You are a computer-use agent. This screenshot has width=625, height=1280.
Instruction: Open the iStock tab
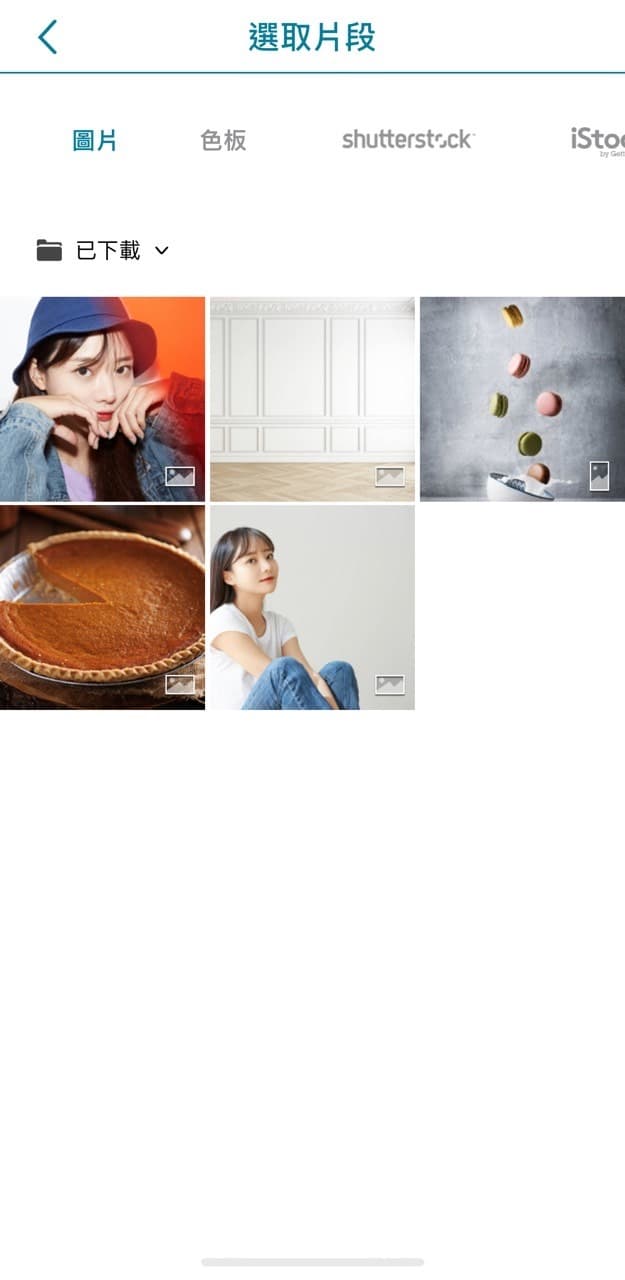coord(597,140)
